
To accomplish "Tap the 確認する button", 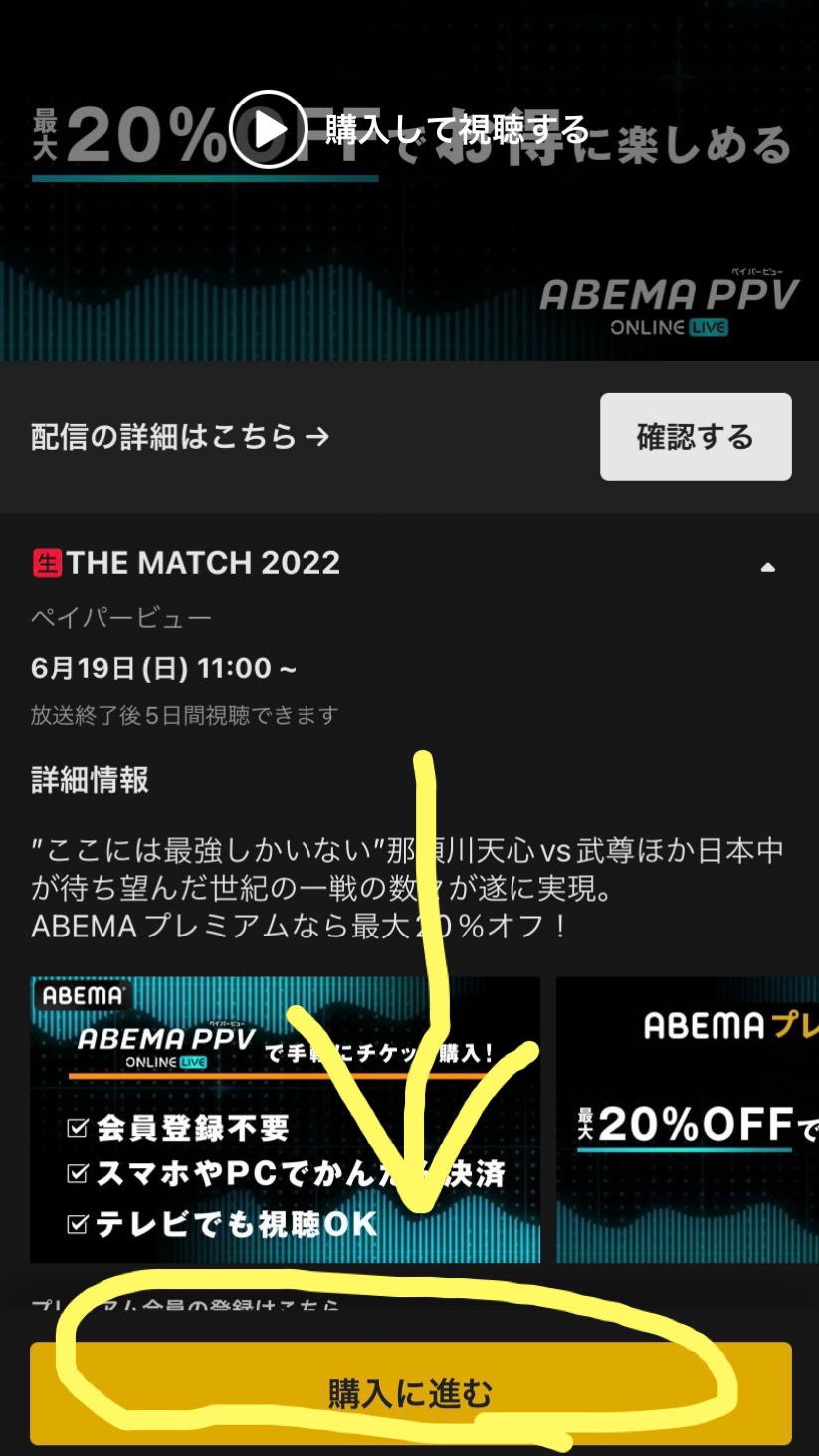I will pos(696,437).
